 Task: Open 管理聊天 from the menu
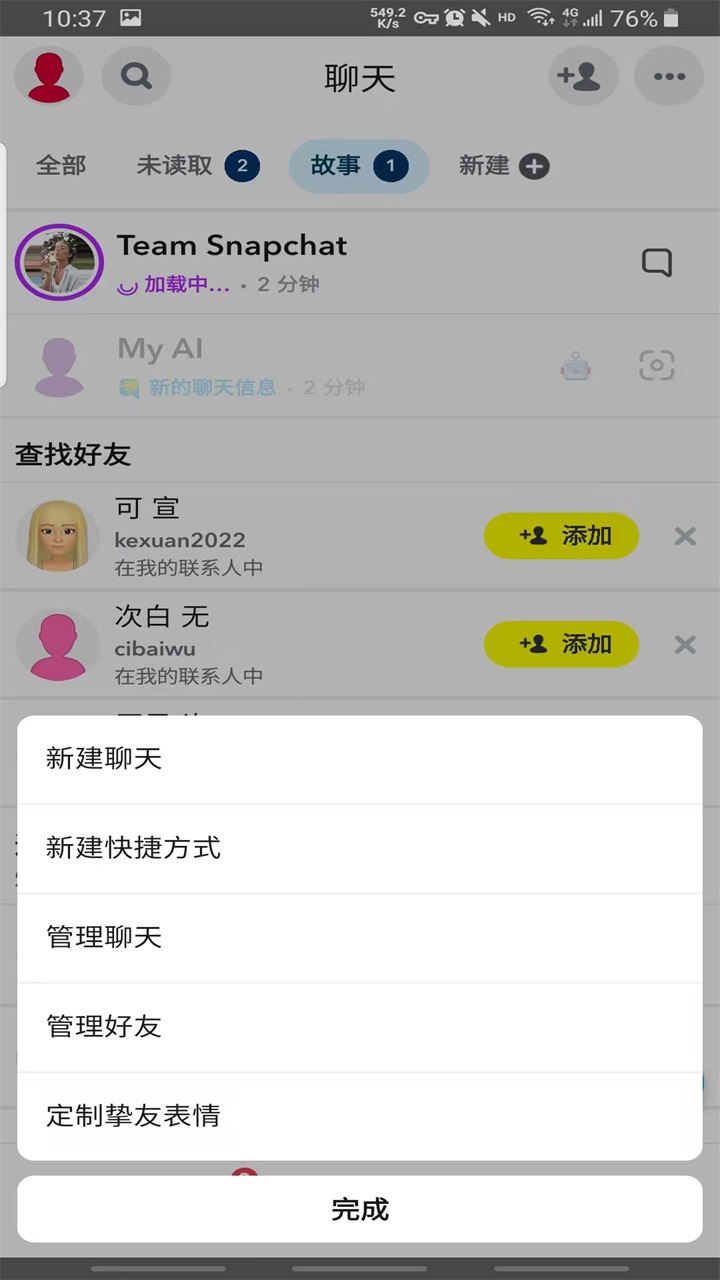(104, 937)
